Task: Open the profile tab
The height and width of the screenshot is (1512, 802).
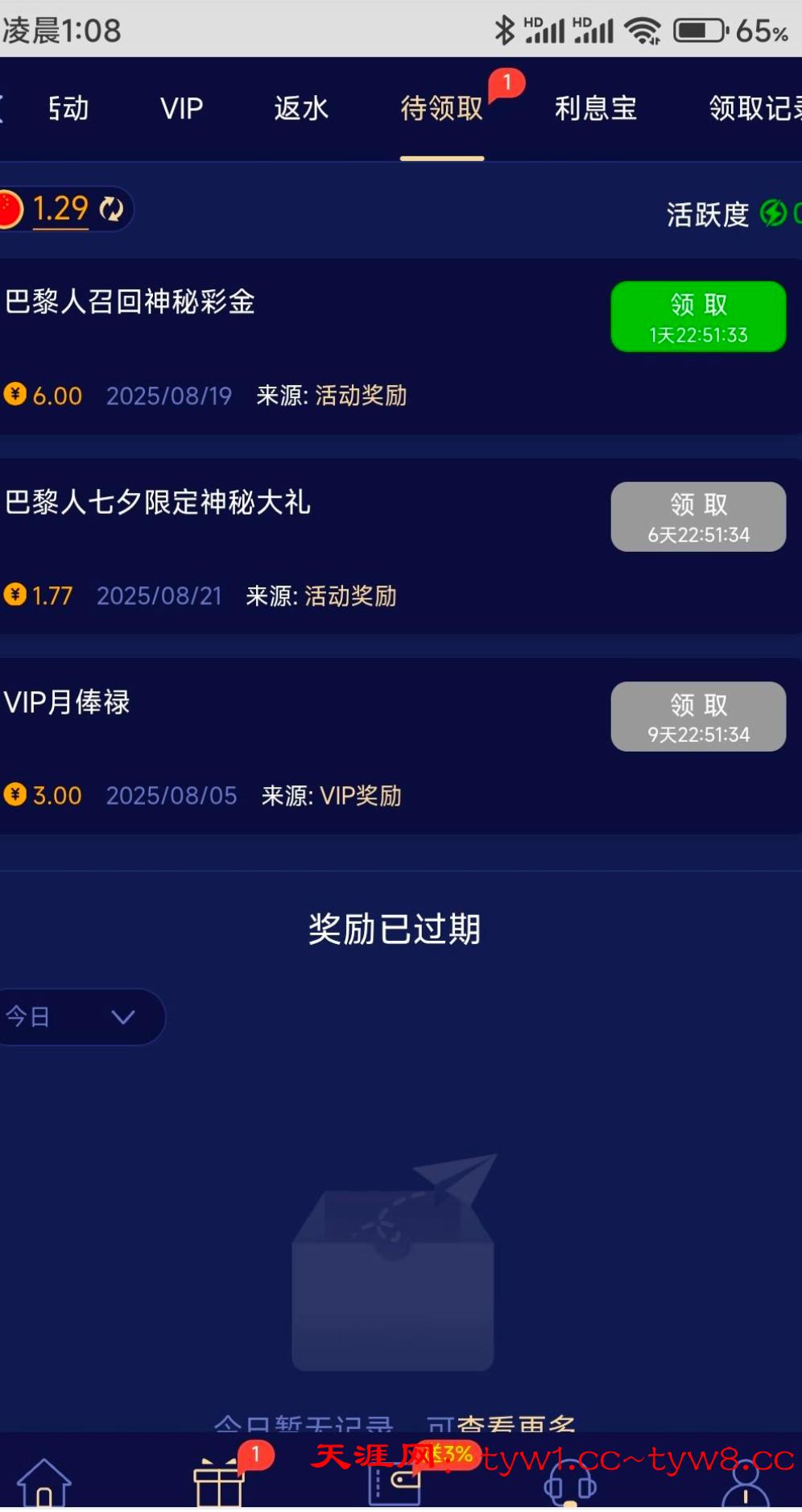Action: point(745,1481)
